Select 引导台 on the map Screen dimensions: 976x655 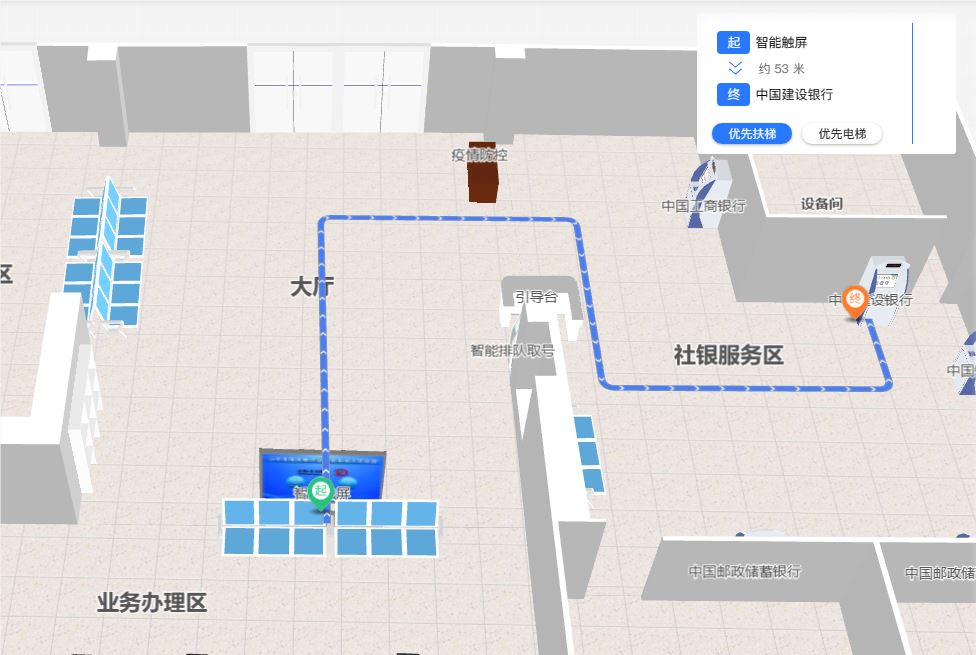pos(535,297)
